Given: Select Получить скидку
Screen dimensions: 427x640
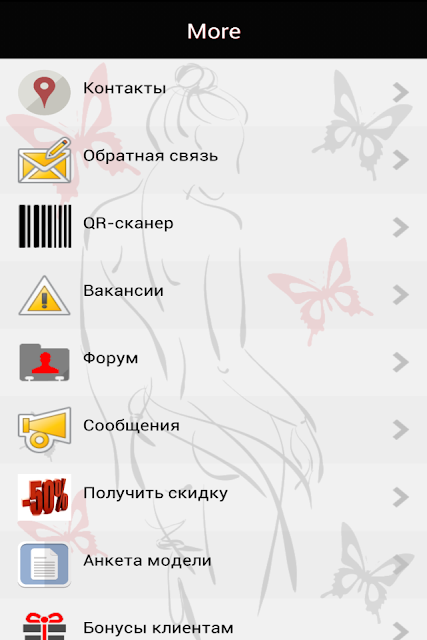Looking at the screenshot, I should (214, 497).
